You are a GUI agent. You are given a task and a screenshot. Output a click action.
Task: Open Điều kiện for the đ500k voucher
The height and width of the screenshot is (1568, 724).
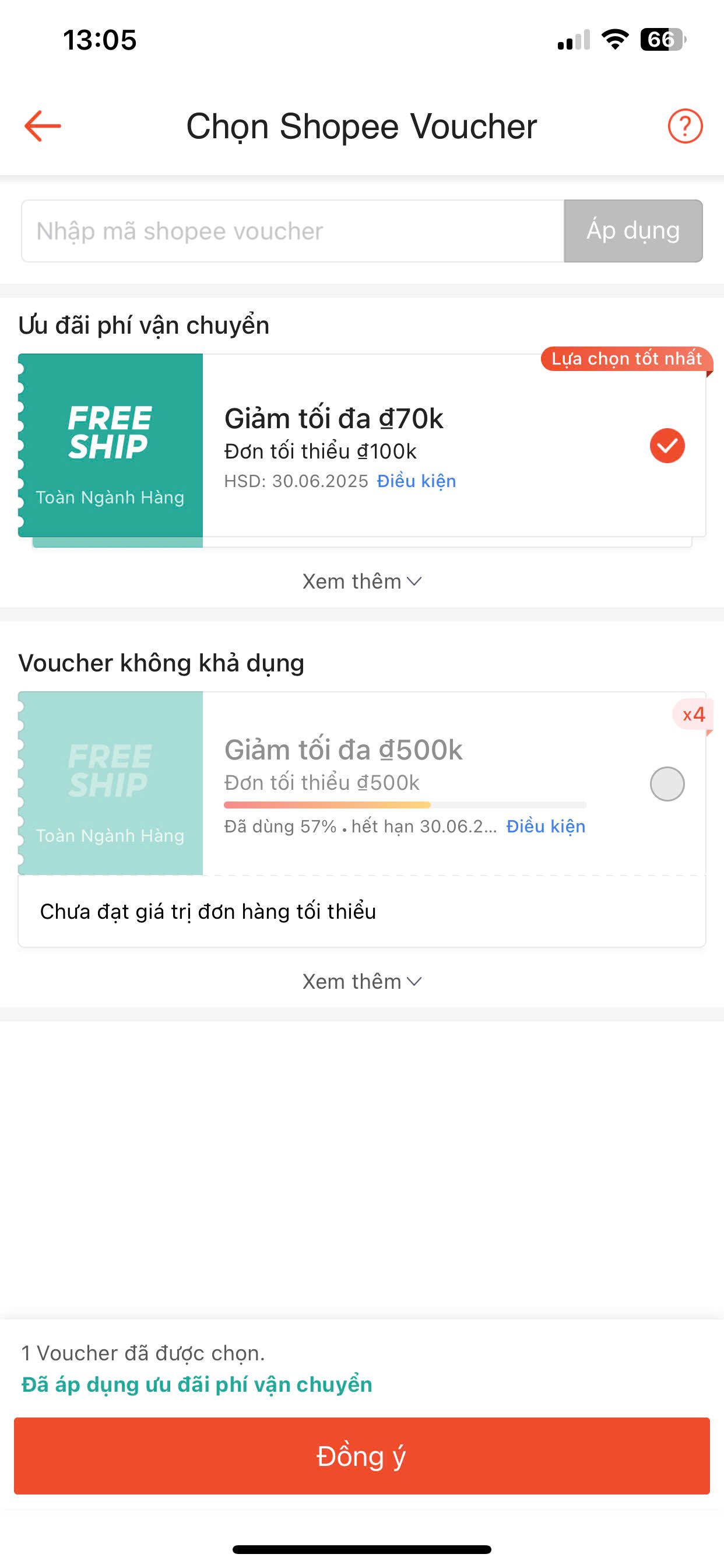tap(546, 826)
